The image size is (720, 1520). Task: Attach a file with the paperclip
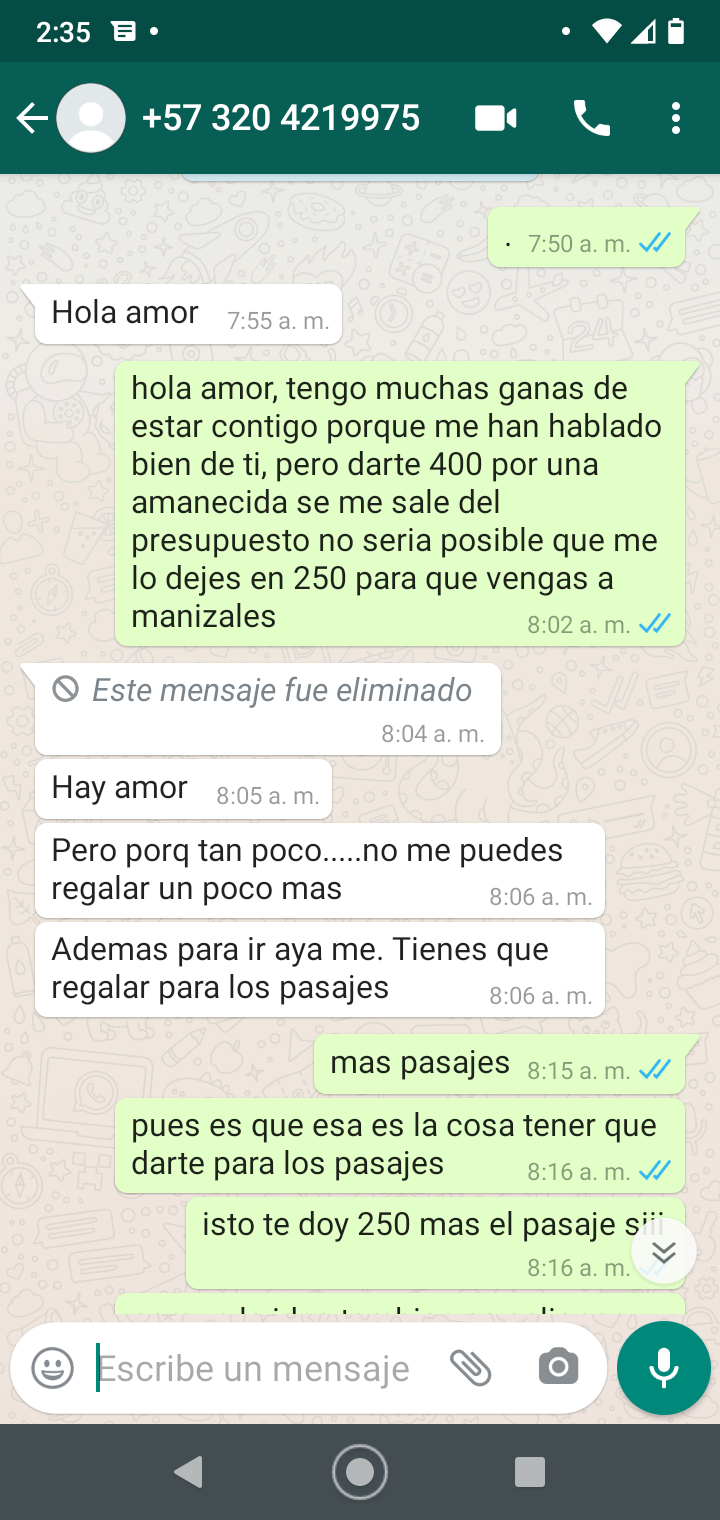pyautogui.click(x=470, y=1367)
